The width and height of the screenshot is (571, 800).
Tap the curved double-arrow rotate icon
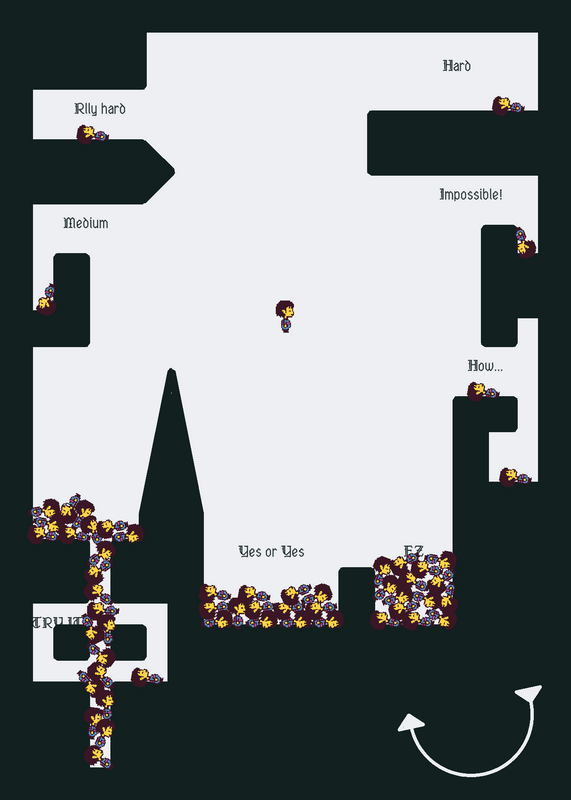point(470,731)
